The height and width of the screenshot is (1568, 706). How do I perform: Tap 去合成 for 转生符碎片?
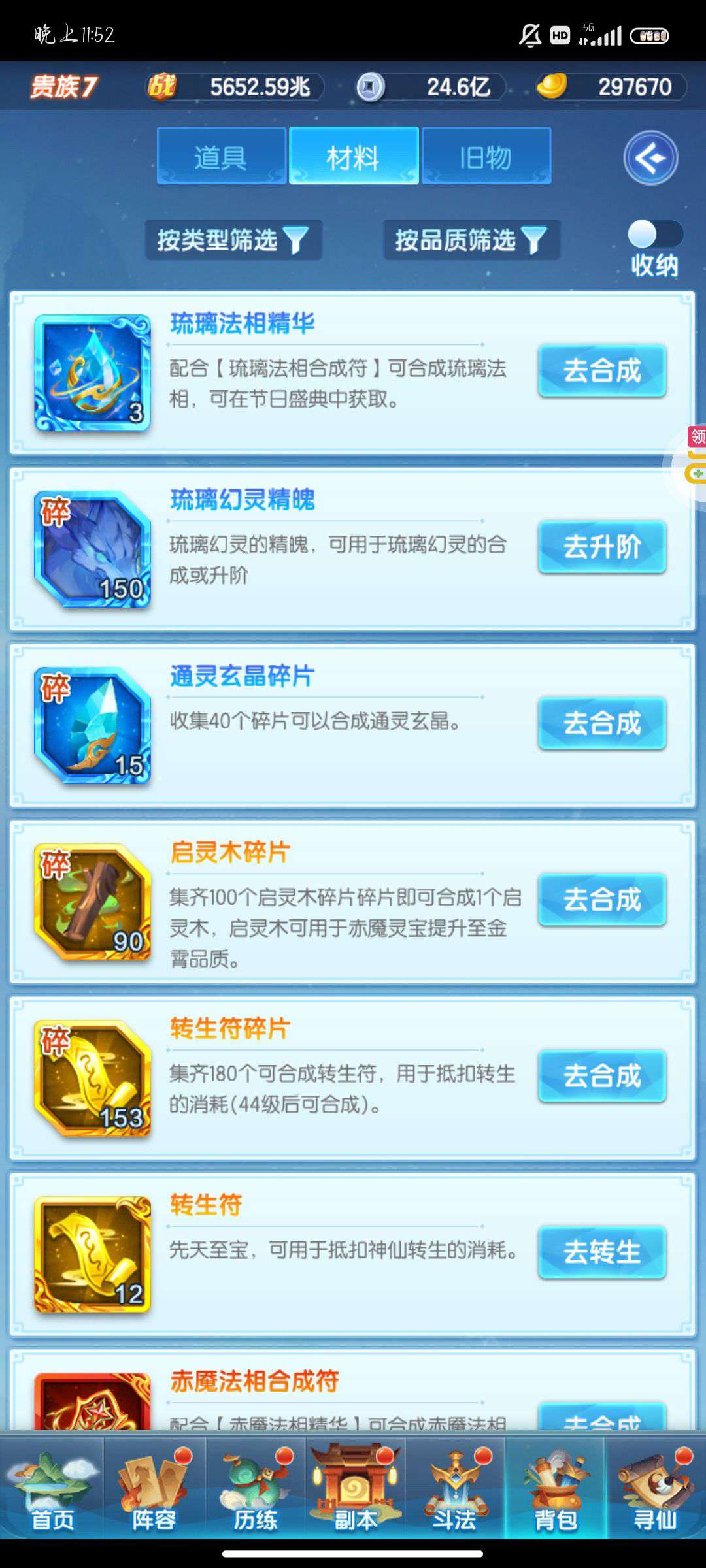tap(602, 1076)
